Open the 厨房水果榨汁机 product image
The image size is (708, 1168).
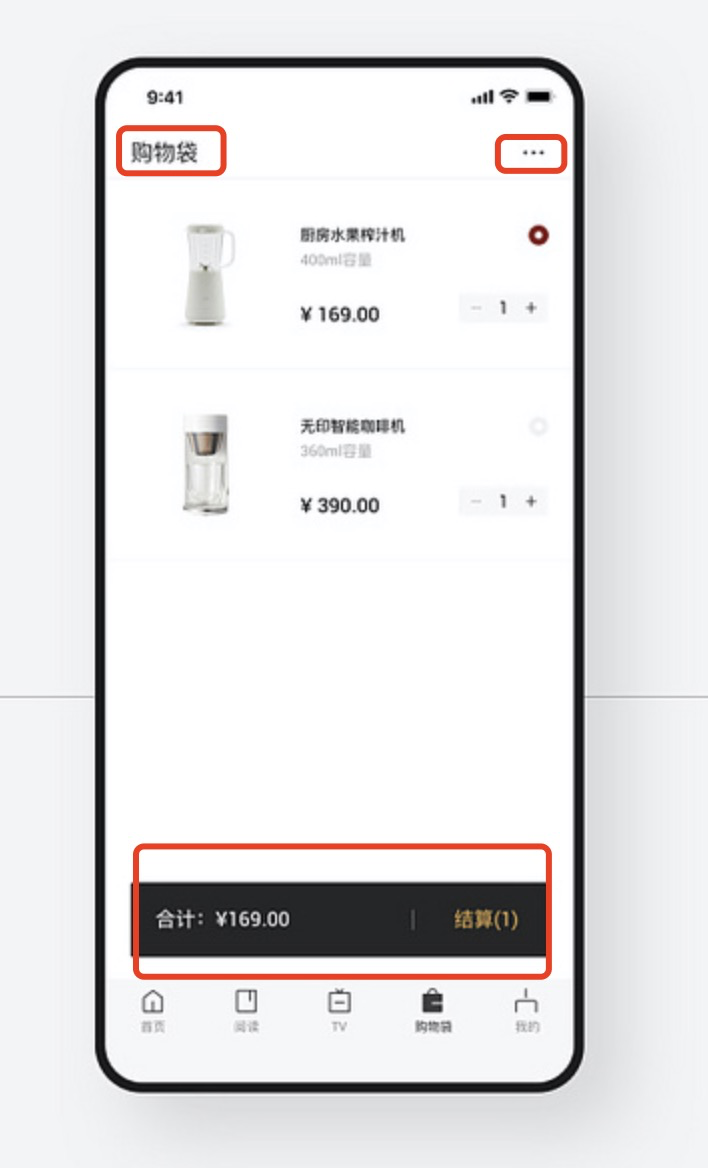pos(208,275)
